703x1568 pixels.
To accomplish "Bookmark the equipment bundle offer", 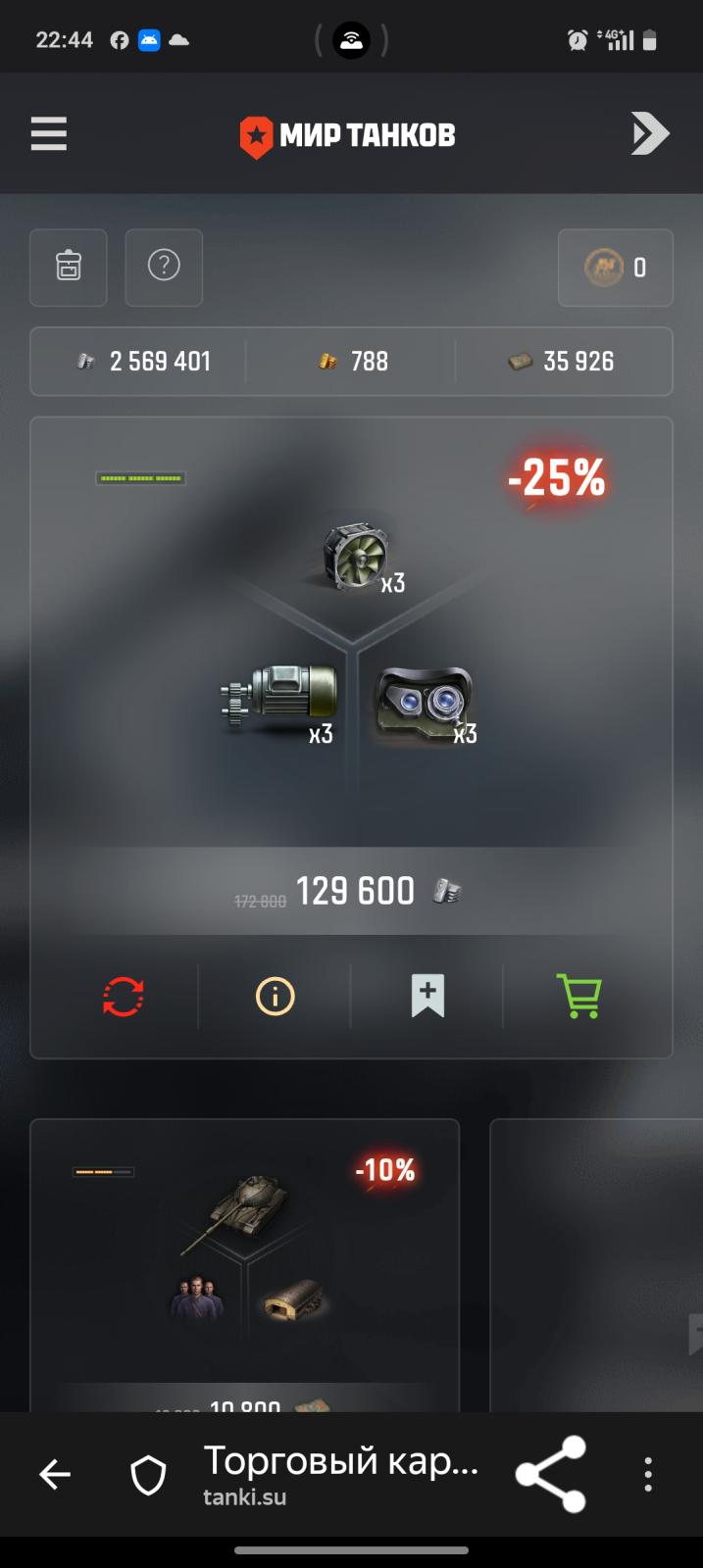I will (x=427, y=997).
